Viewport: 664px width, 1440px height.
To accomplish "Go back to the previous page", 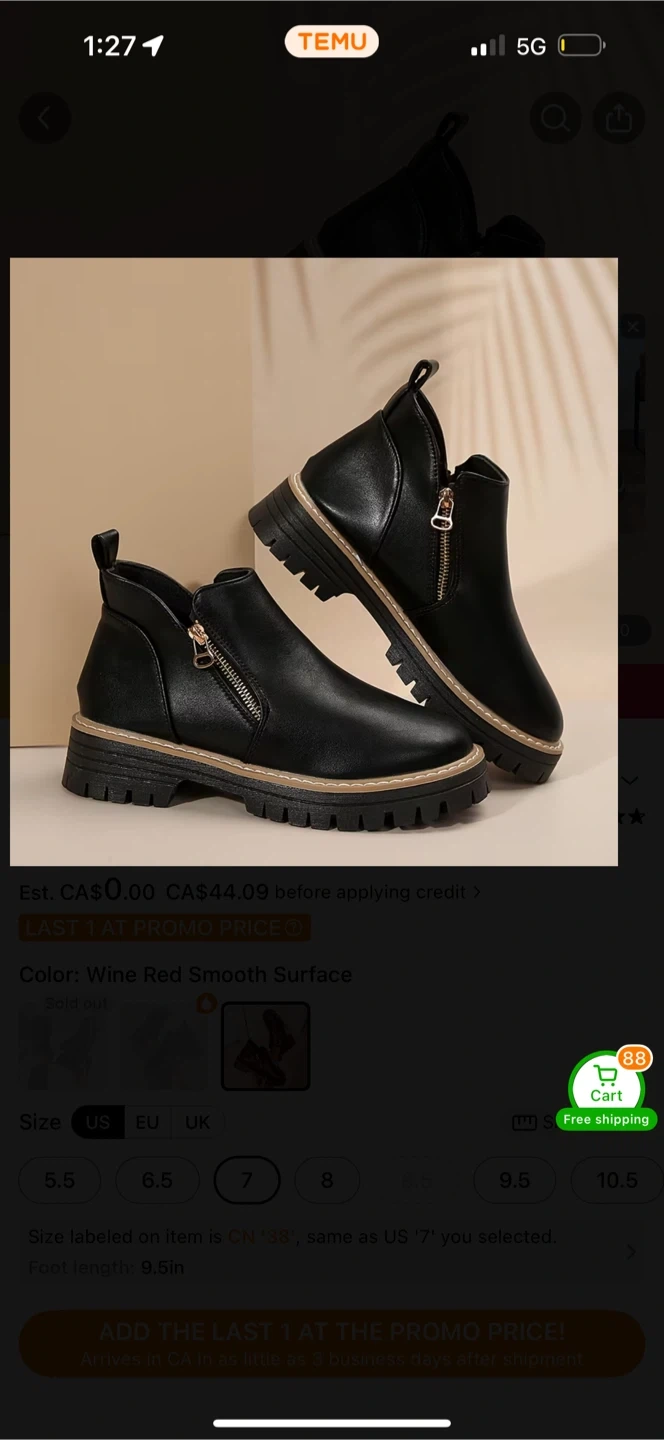I will click(x=44, y=119).
